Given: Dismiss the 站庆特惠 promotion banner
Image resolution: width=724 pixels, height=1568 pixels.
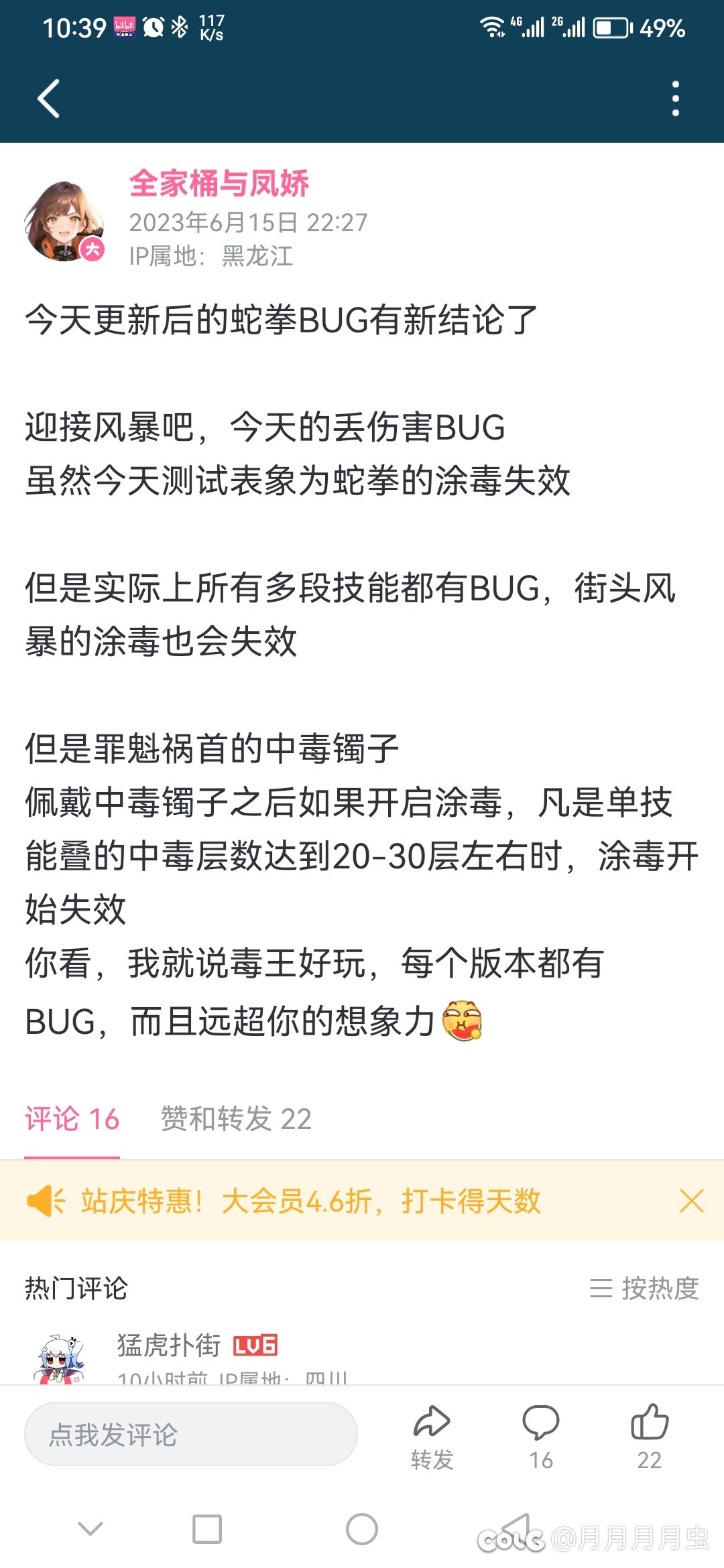Looking at the screenshot, I should point(691,1201).
